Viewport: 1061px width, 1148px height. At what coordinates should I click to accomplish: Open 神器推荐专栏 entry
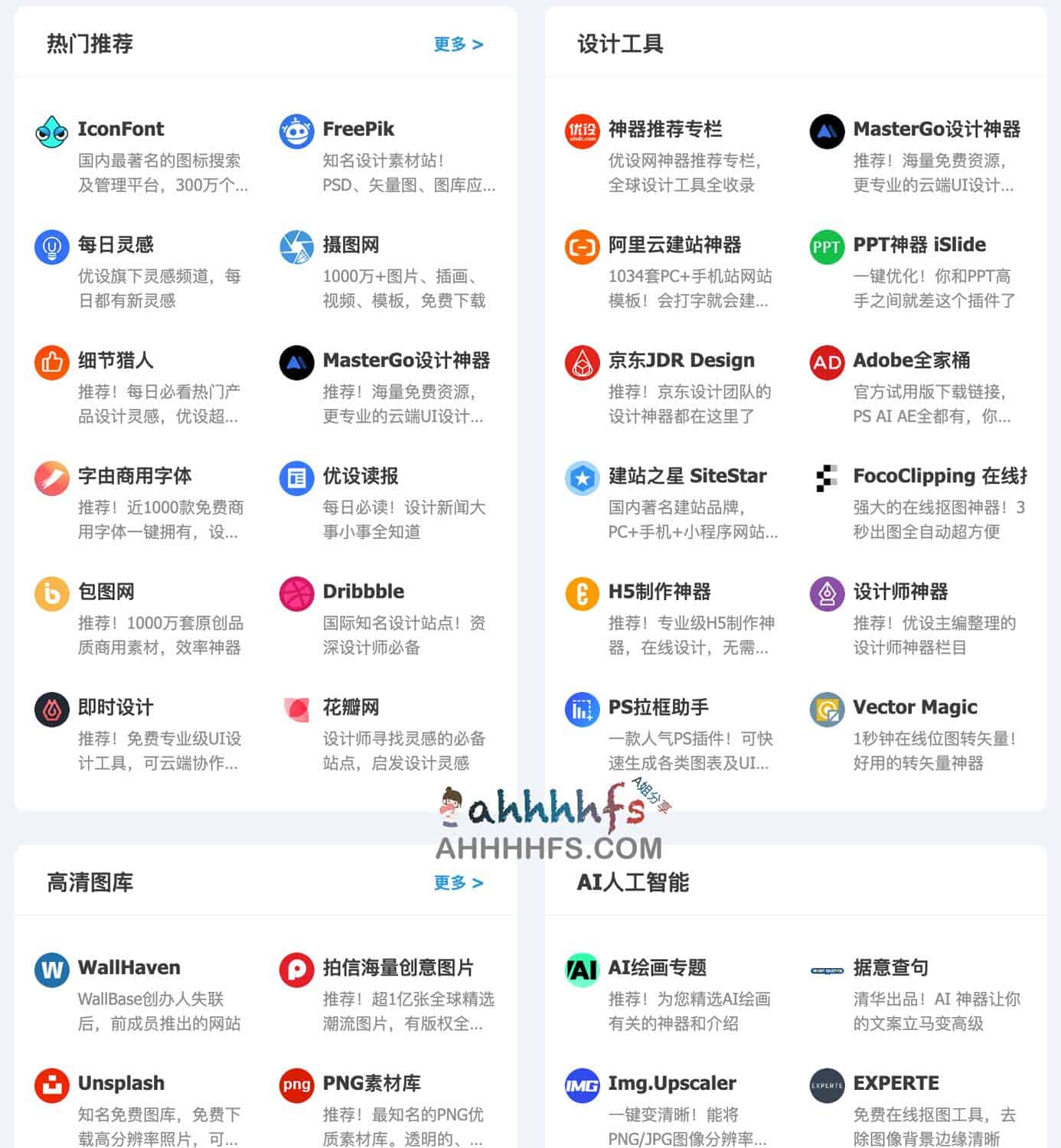tap(664, 129)
